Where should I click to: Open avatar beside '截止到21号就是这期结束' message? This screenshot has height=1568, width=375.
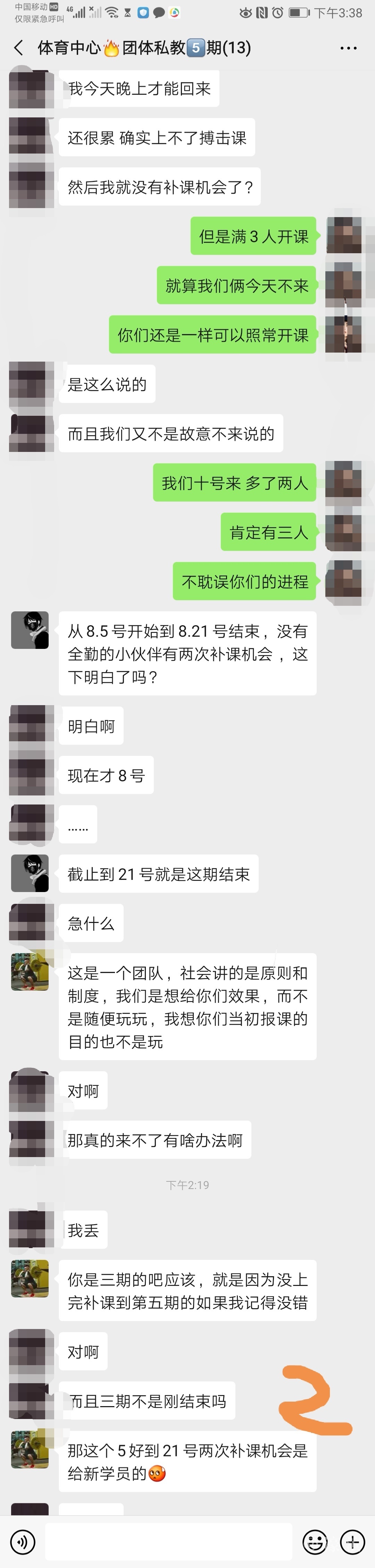click(x=30, y=874)
